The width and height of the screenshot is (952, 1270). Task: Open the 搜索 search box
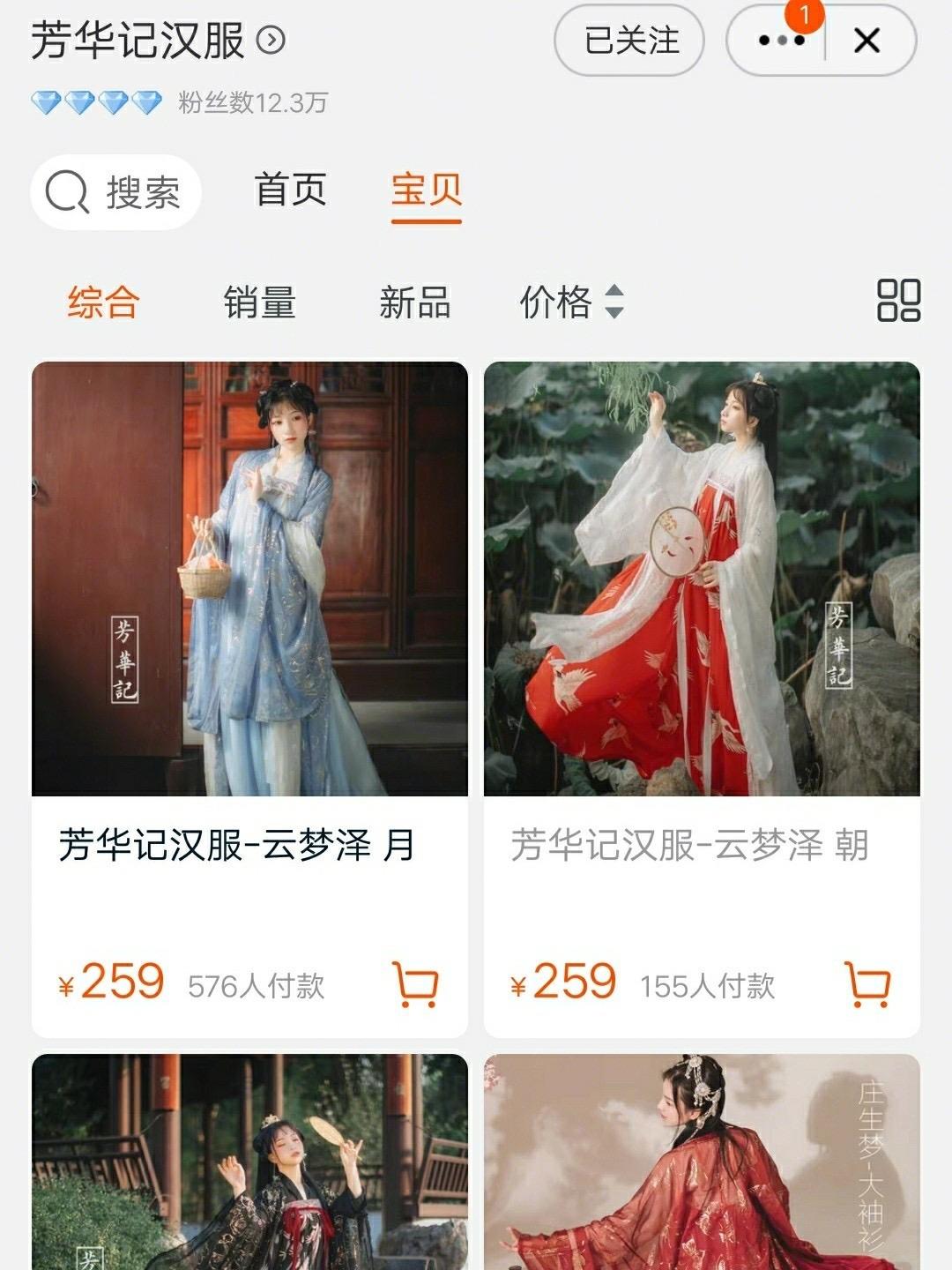[115, 192]
